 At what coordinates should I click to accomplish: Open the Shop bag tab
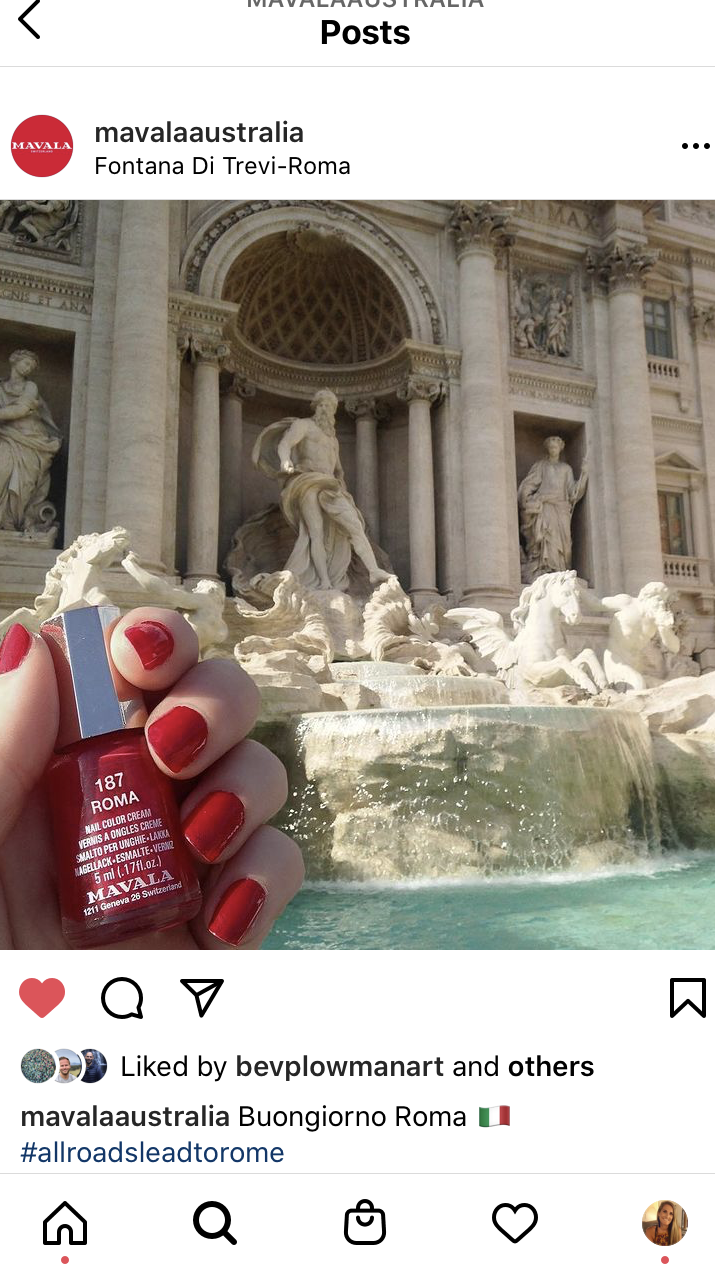(364, 1222)
